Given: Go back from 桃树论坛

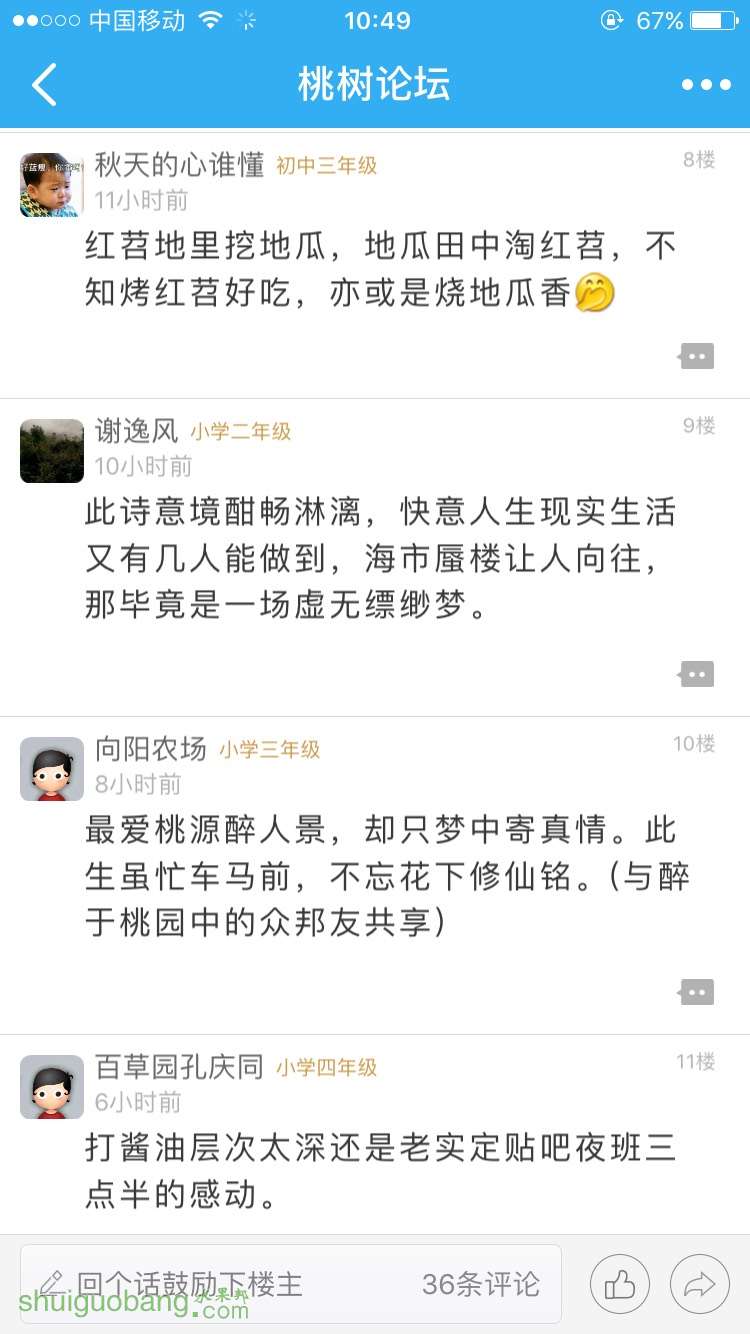Looking at the screenshot, I should (x=44, y=85).
